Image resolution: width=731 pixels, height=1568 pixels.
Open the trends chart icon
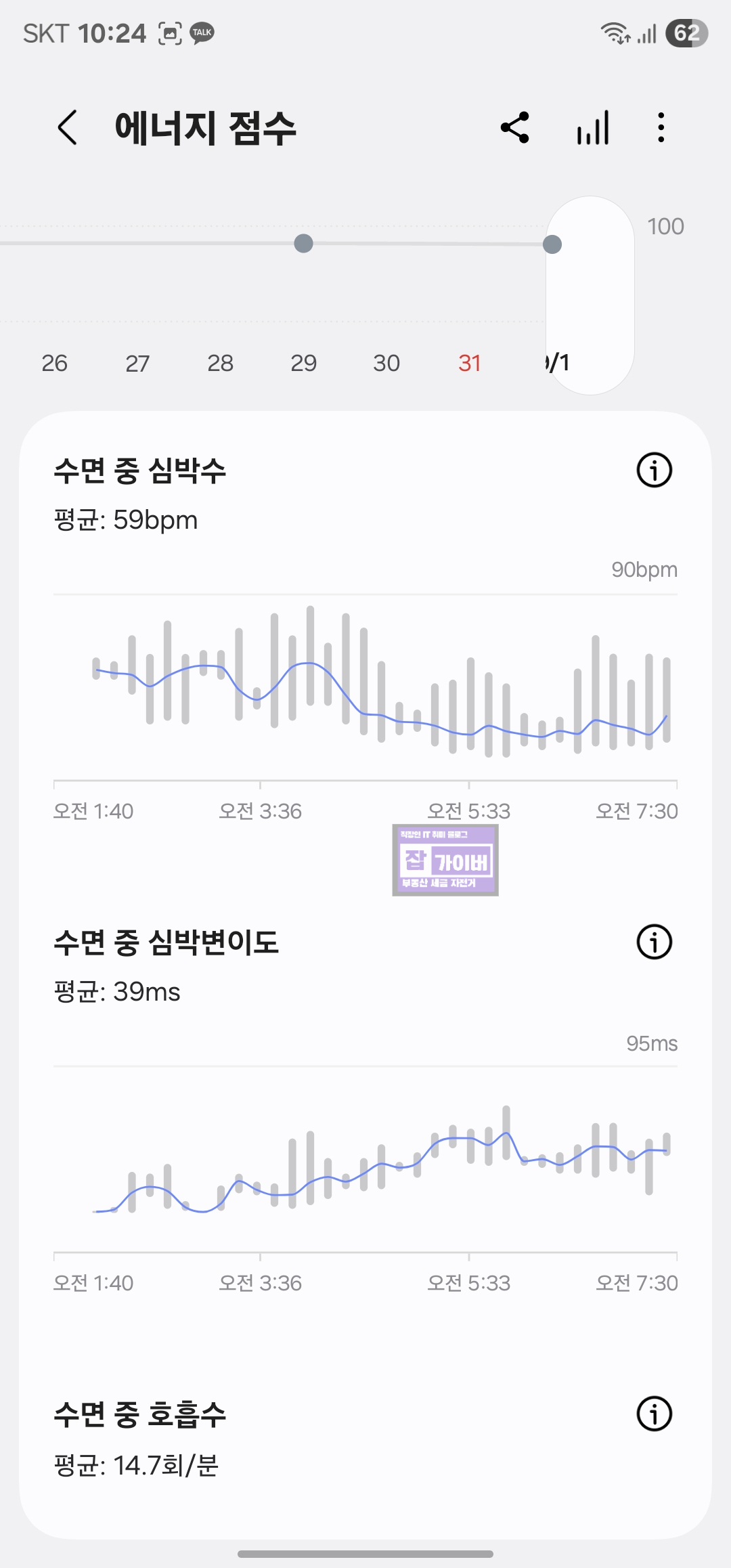pos(593,127)
